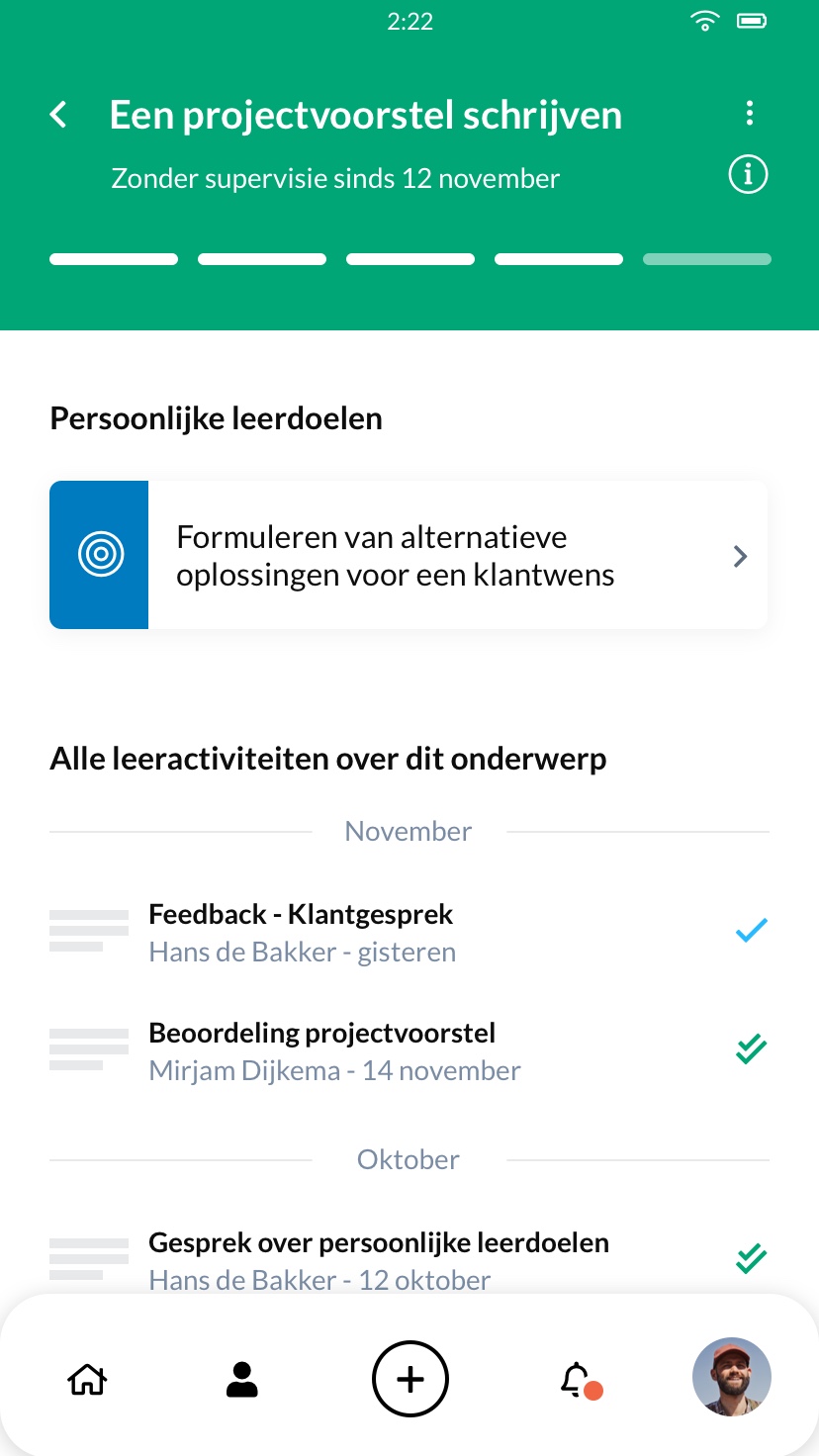The image size is (819, 1456).
Task: Go to the home tab
Action: pyautogui.click(x=87, y=1378)
